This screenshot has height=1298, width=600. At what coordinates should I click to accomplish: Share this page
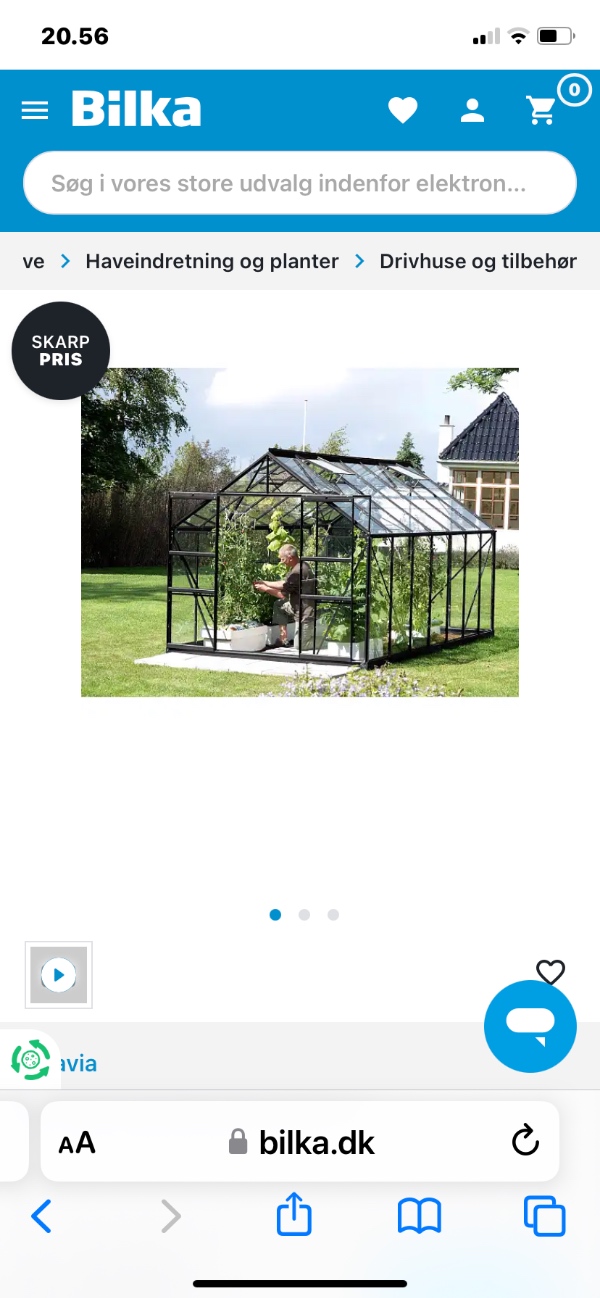click(x=294, y=1216)
